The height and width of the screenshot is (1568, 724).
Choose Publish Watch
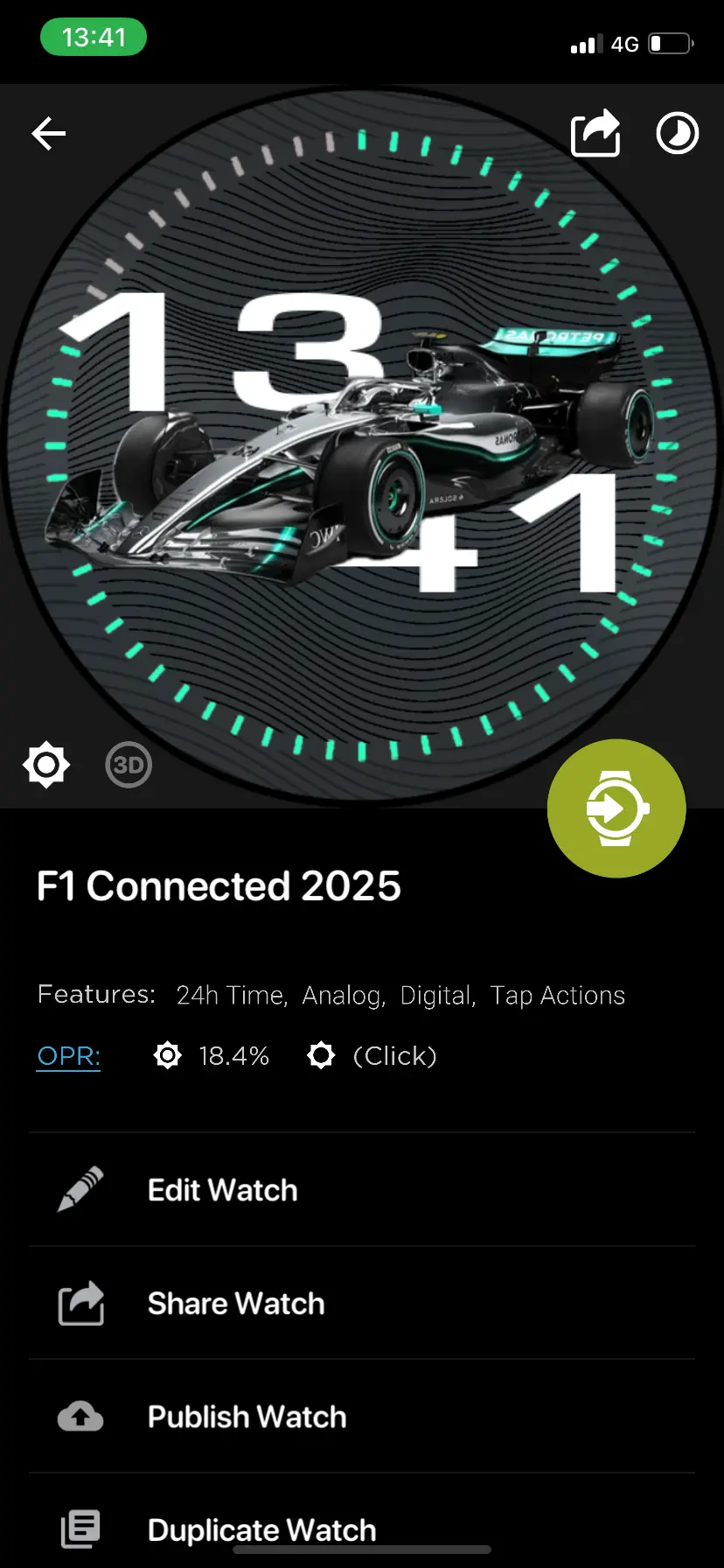click(362, 1417)
